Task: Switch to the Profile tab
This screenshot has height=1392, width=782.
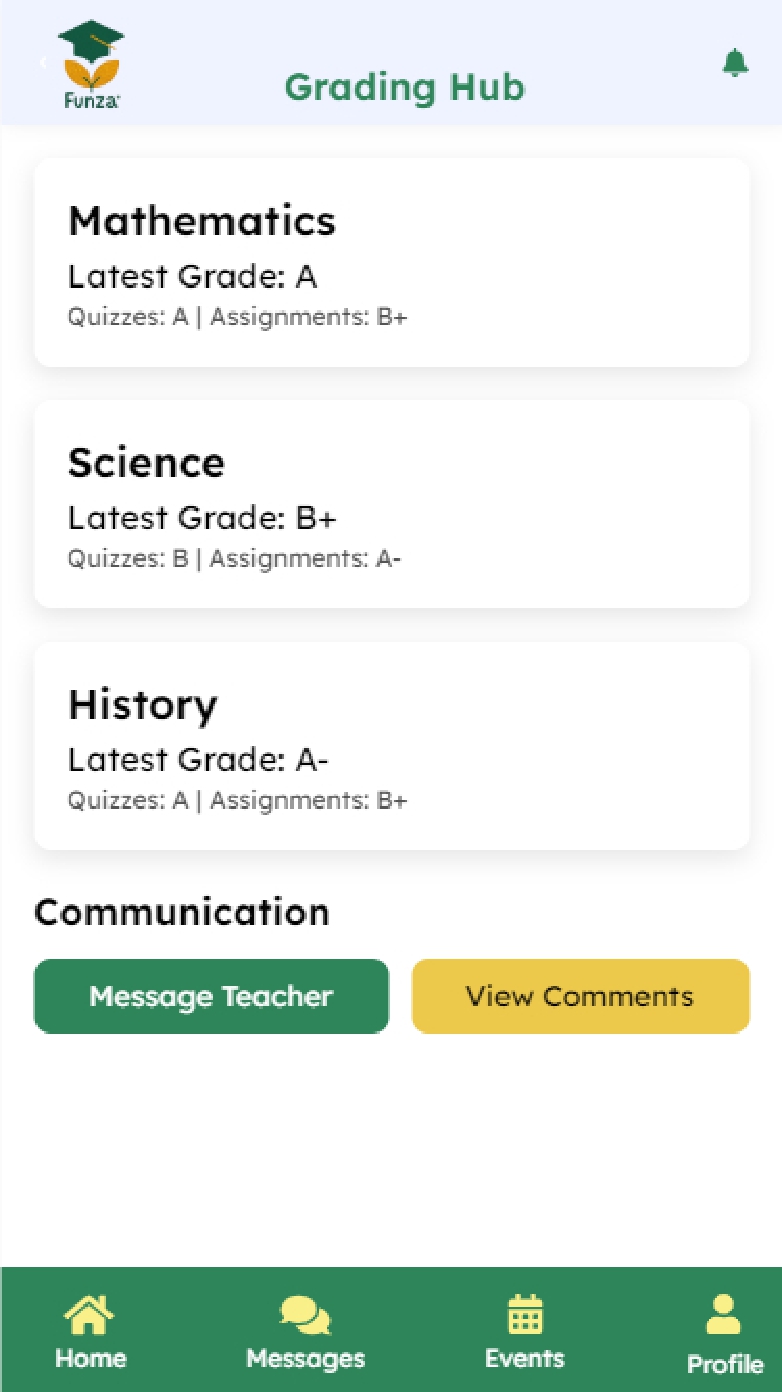Action: [x=724, y=1334]
